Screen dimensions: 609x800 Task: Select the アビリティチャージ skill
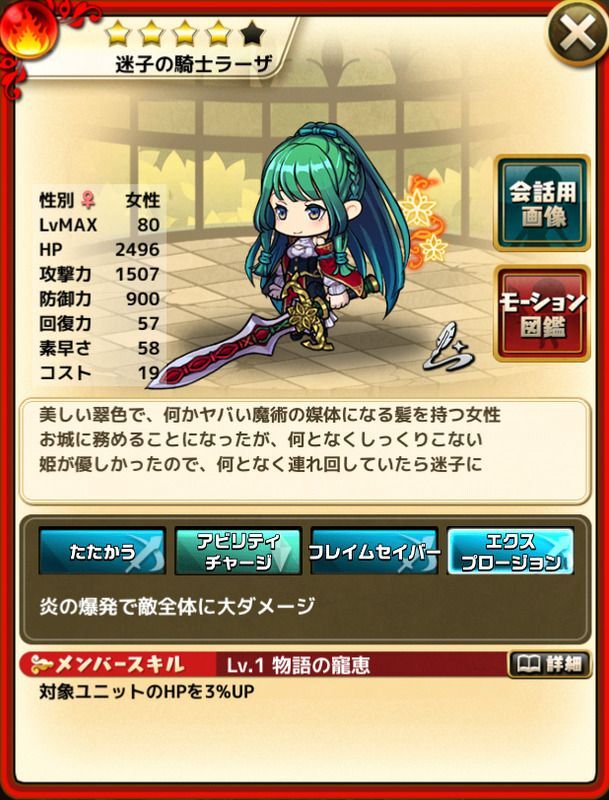coord(239,551)
